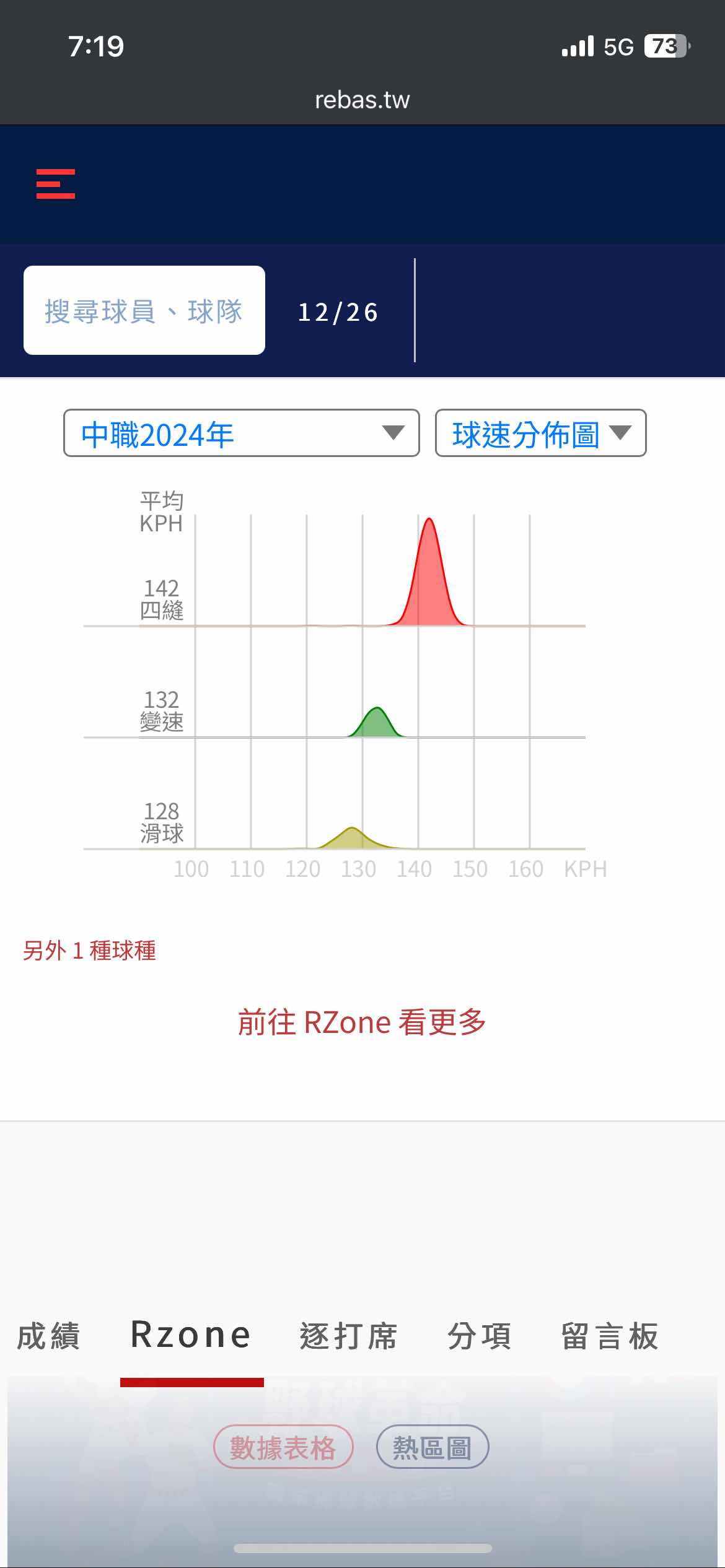The width and height of the screenshot is (725, 1568).
Task: View the 留言板 tab
Action: tap(610, 1336)
